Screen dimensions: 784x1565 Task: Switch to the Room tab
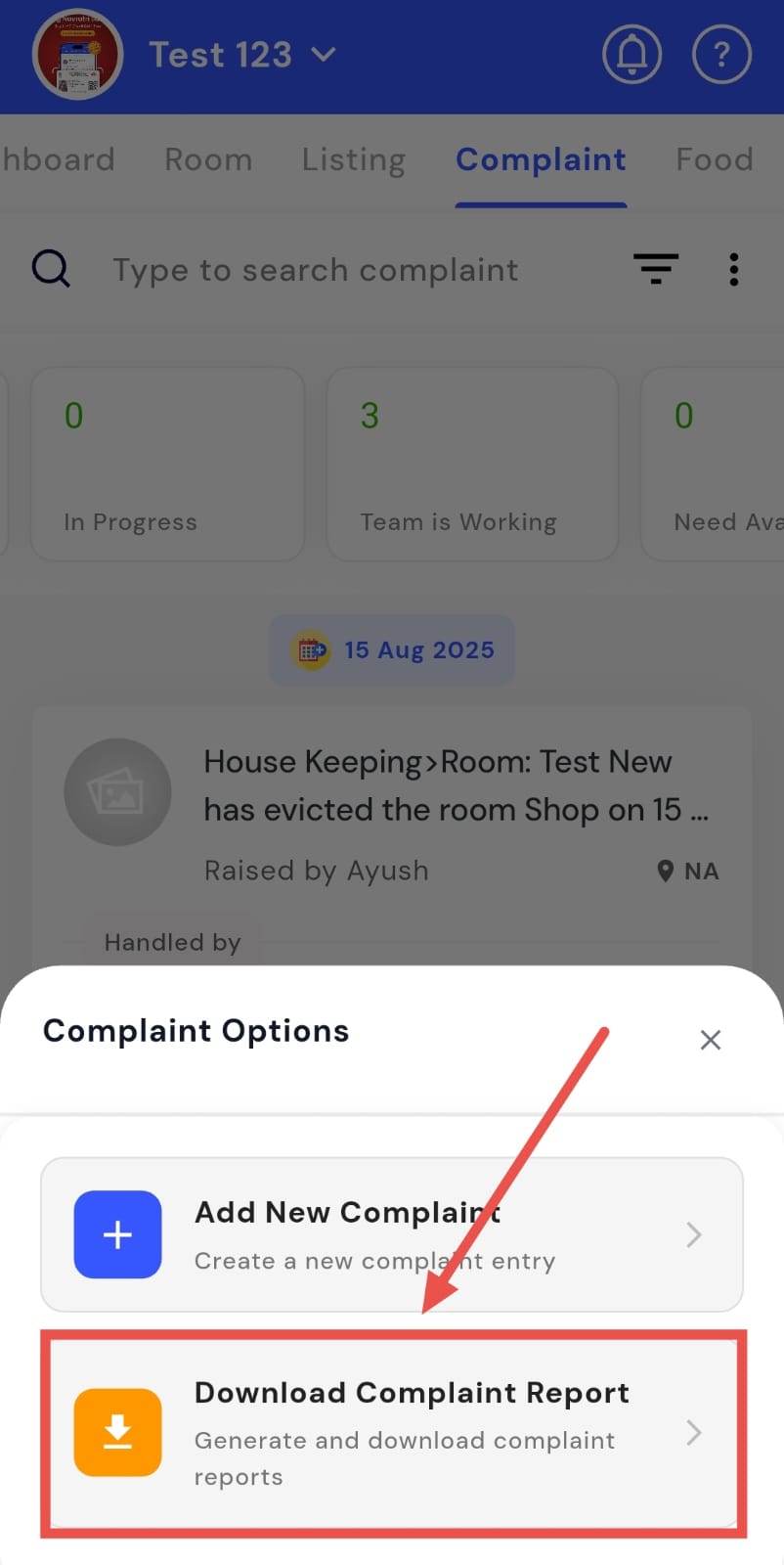pyautogui.click(x=208, y=160)
